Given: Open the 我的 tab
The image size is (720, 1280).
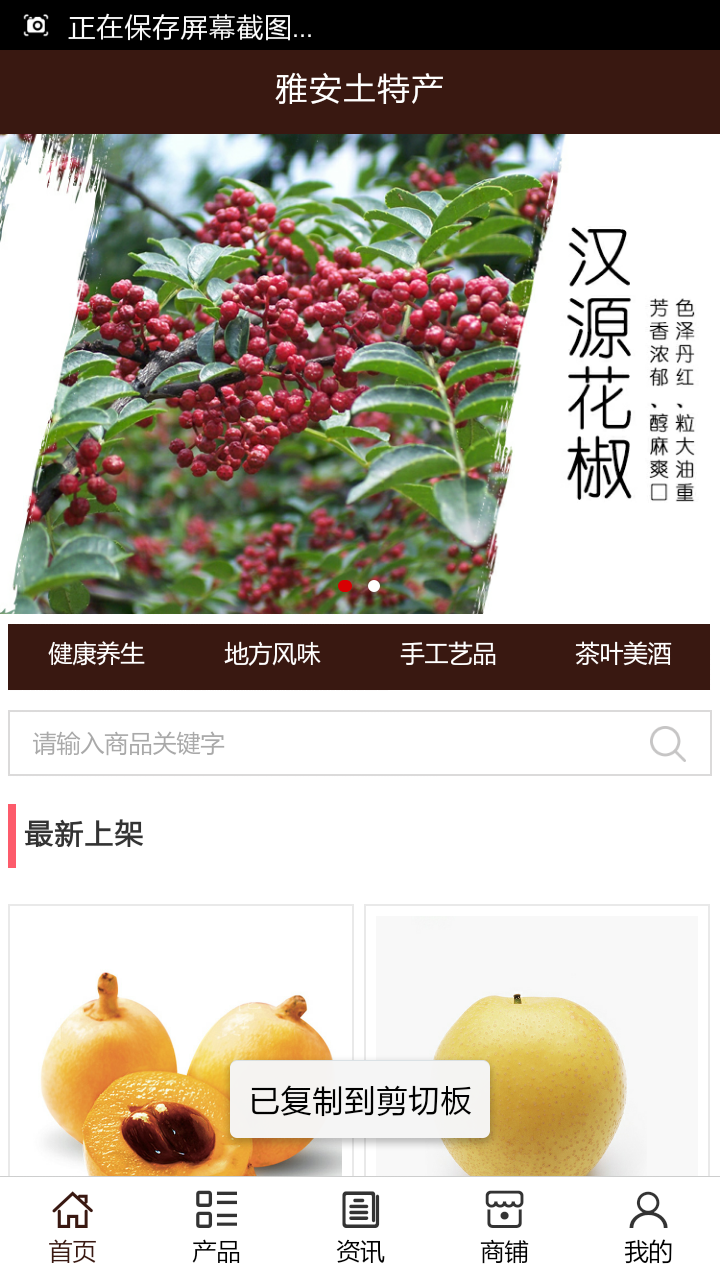Looking at the screenshot, I should click(x=648, y=1228).
